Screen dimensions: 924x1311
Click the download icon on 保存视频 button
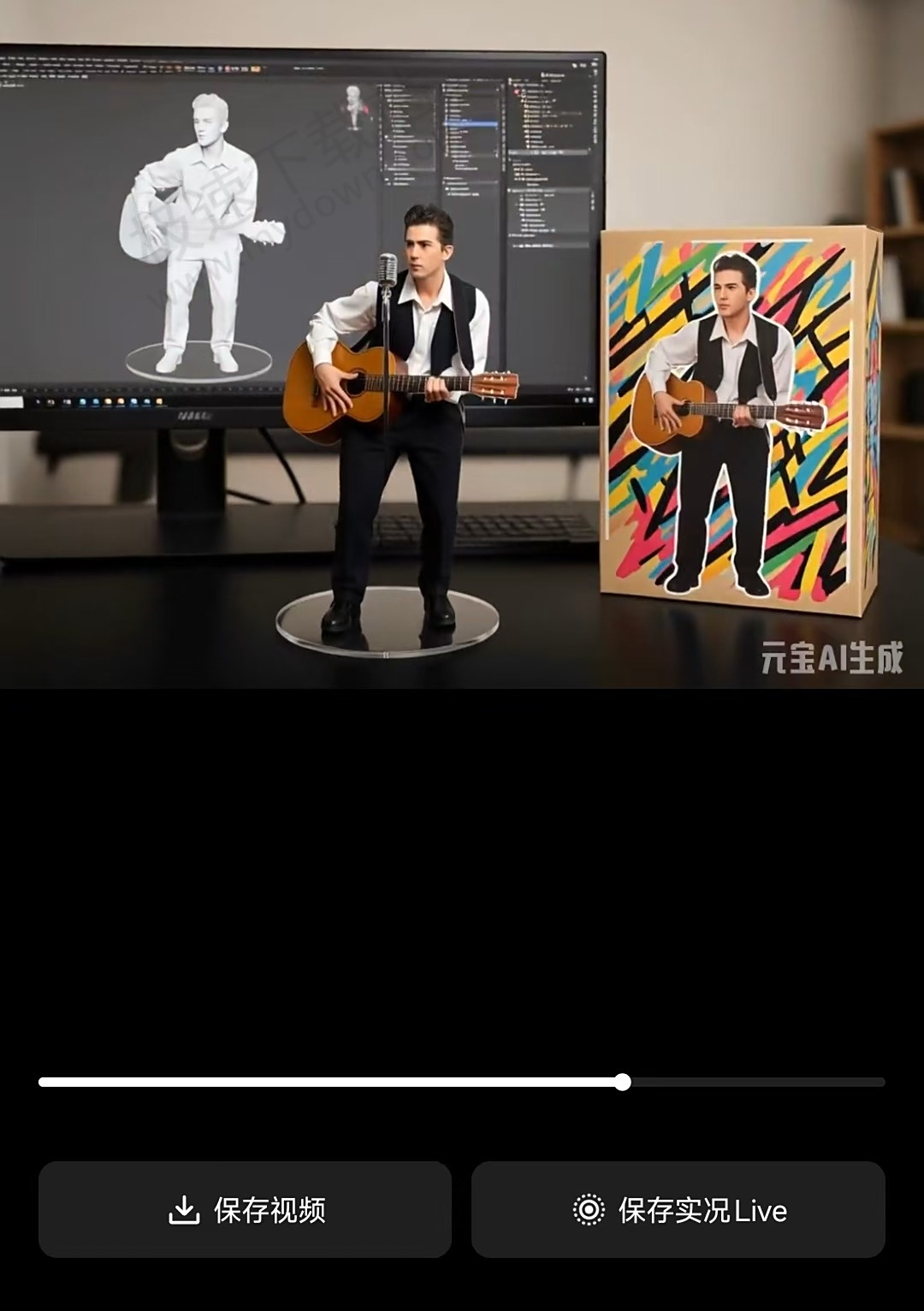point(185,1211)
